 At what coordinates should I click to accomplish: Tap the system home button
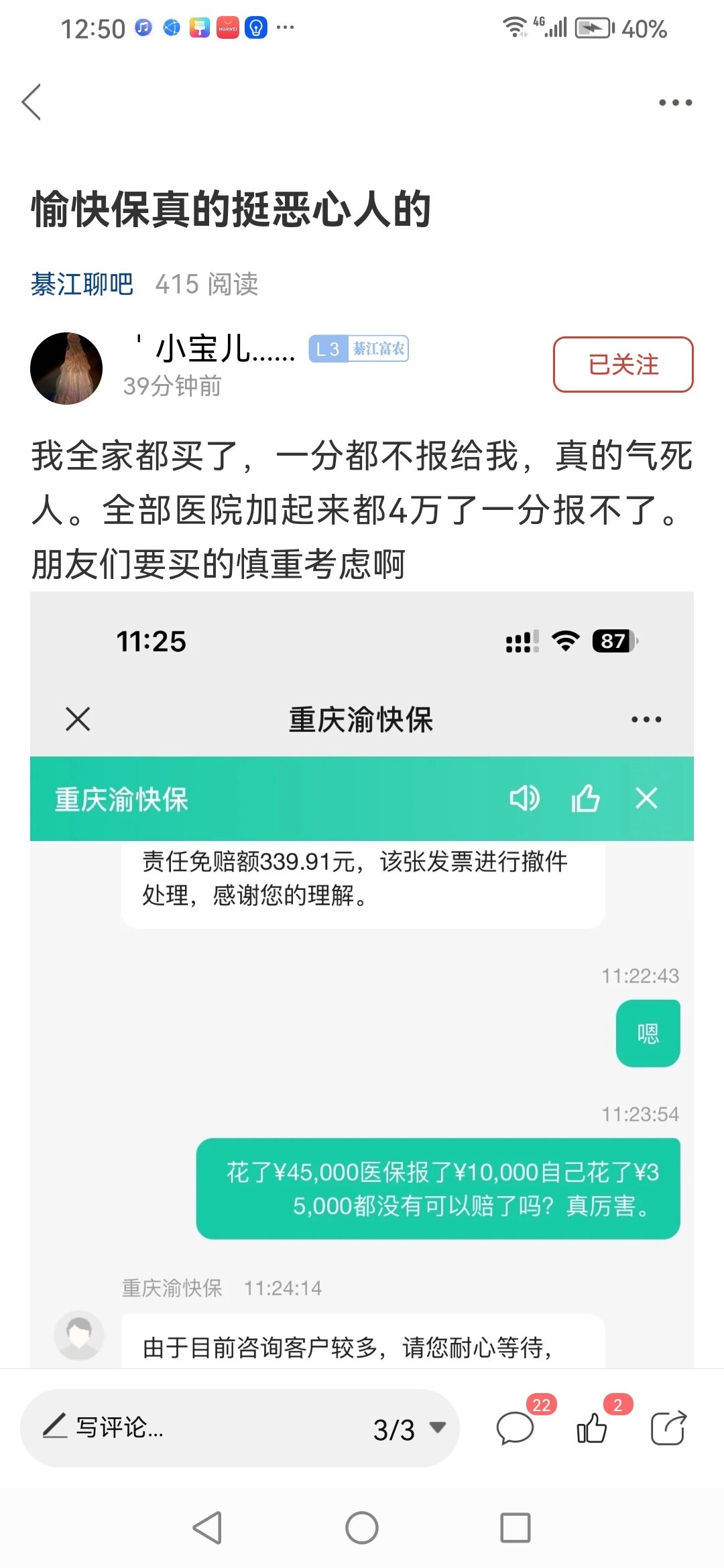pyautogui.click(x=362, y=1528)
